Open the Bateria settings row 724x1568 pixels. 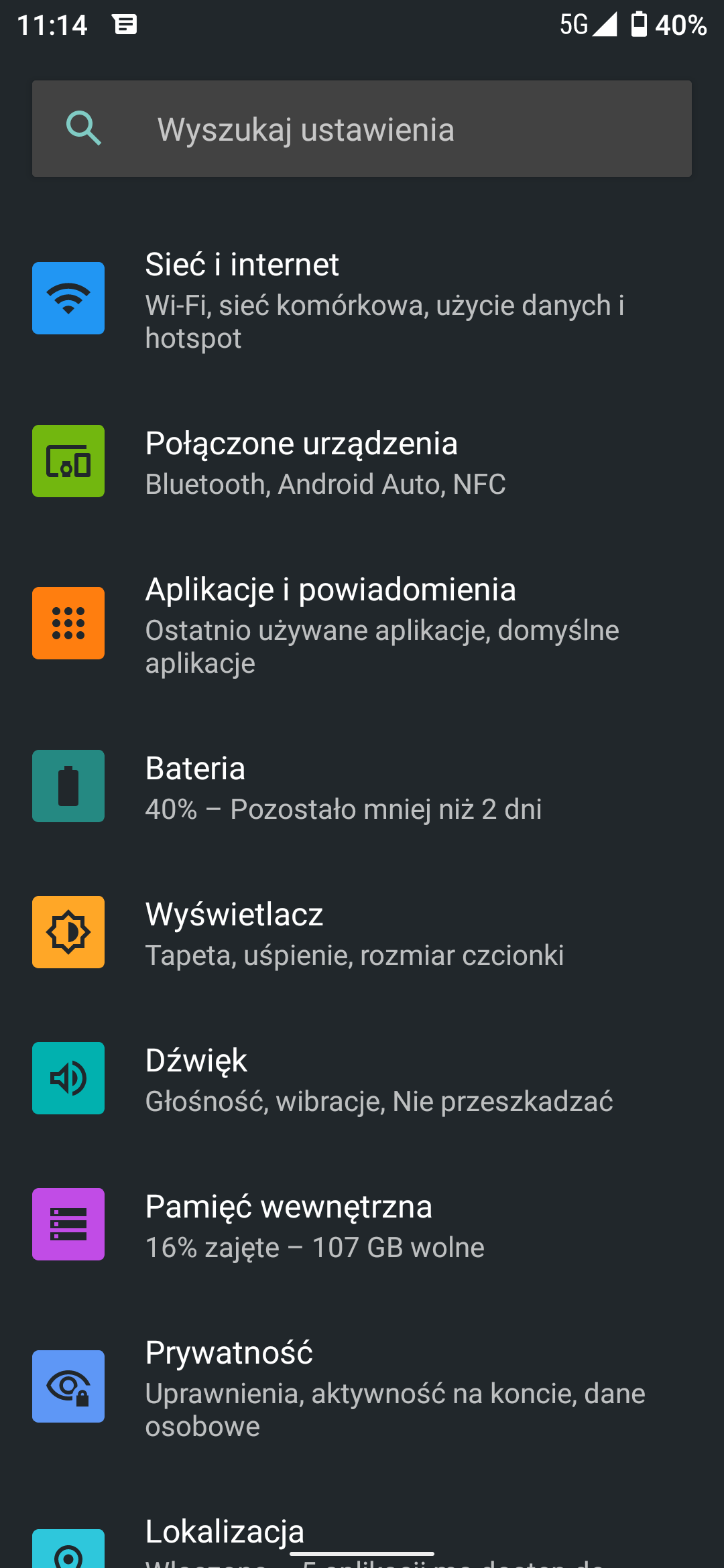[362, 787]
